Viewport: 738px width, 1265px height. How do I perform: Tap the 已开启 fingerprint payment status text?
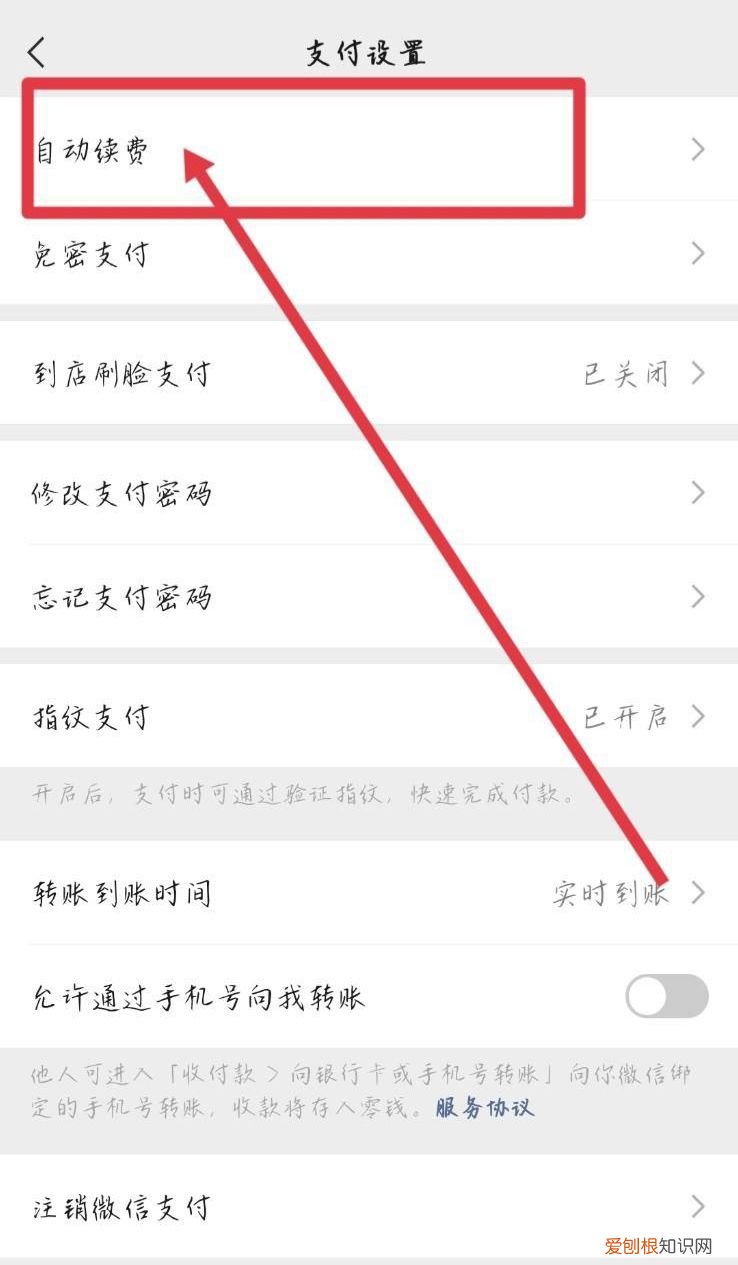[625, 716]
